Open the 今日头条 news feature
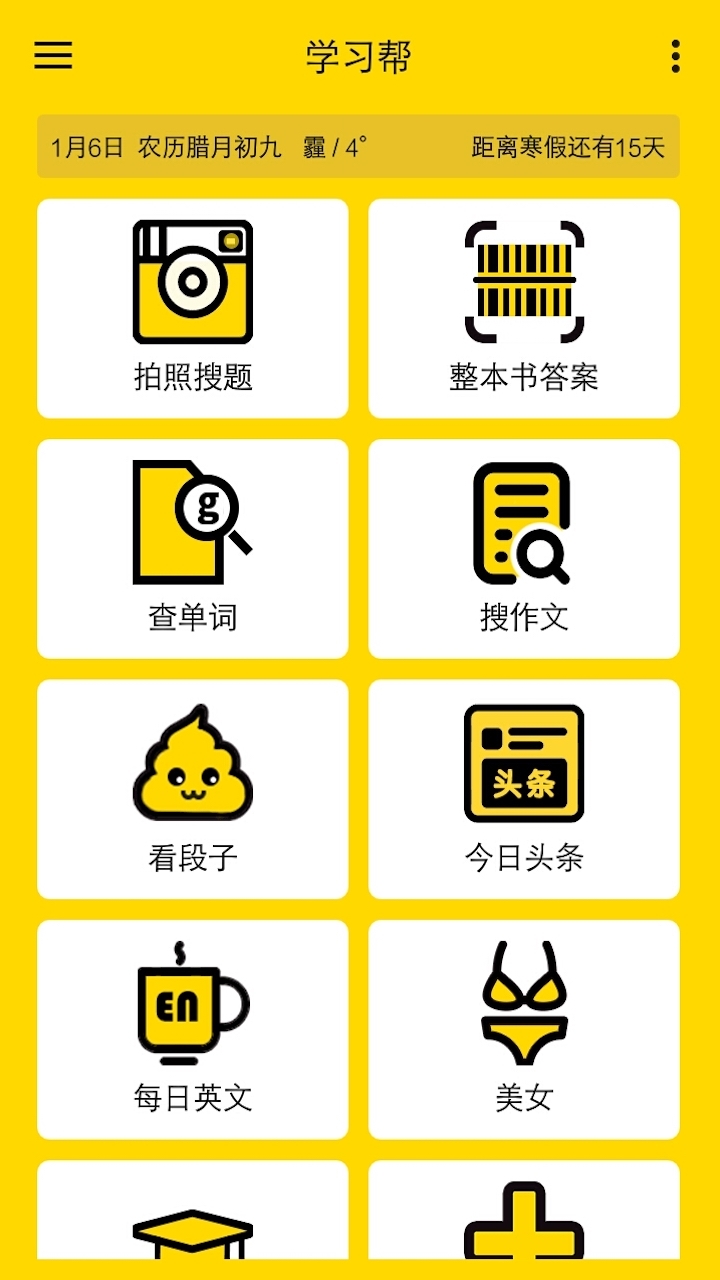The width and height of the screenshot is (720, 1280). coord(524,787)
